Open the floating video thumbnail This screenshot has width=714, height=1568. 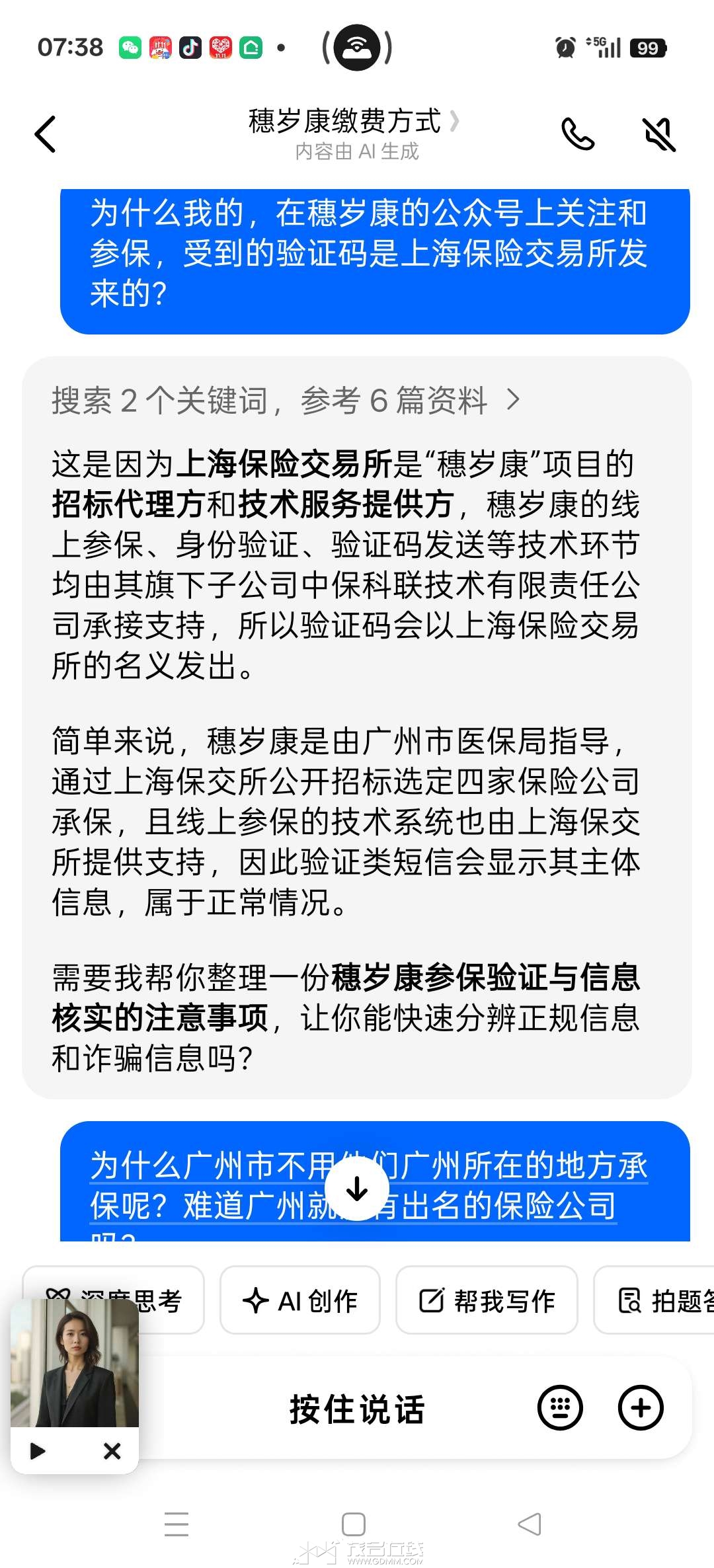pyautogui.click(x=75, y=1363)
